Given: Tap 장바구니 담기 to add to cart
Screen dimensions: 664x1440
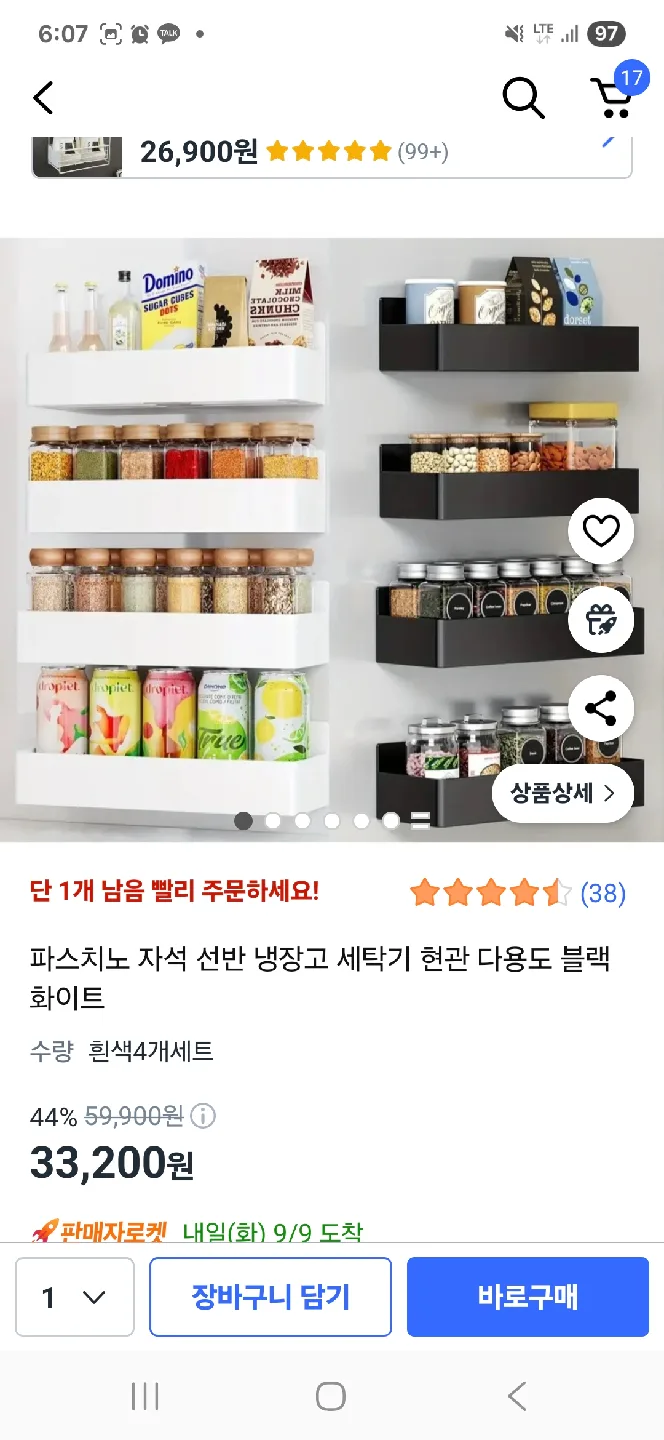Looking at the screenshot, I should [x=270, y=1297].
